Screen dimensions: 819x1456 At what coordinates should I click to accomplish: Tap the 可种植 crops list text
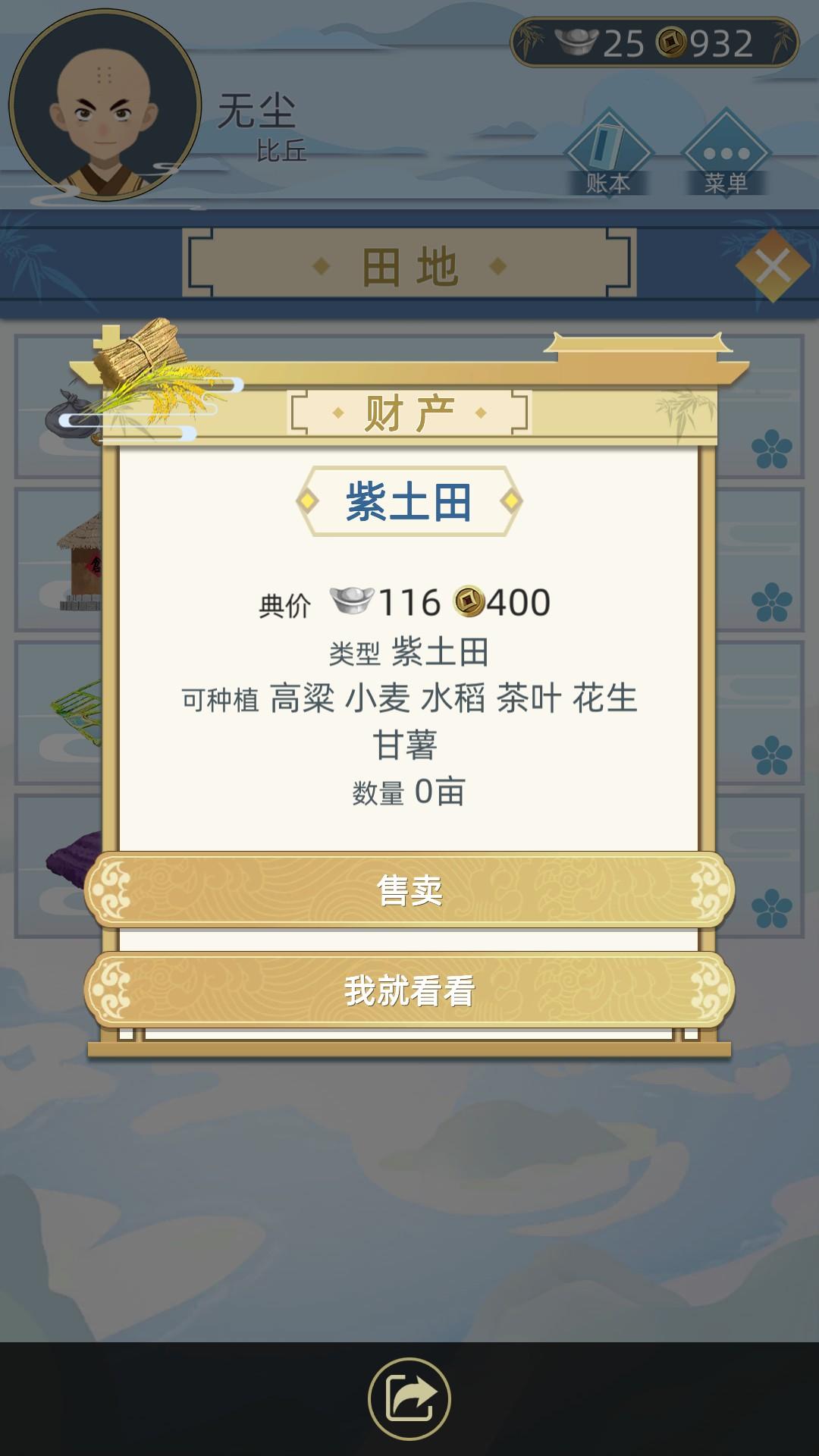tap(409, 701)
